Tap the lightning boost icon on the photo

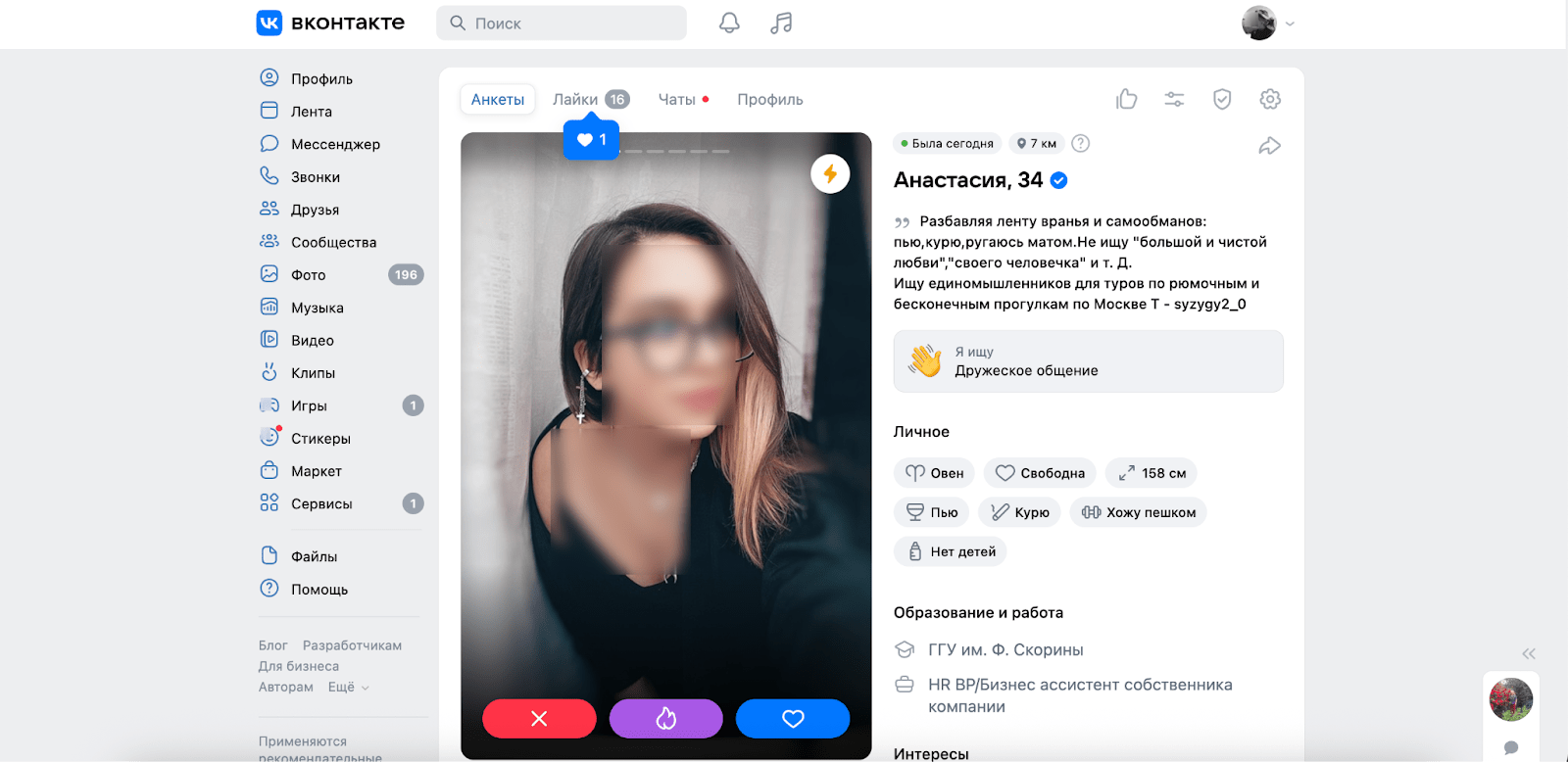830,174
